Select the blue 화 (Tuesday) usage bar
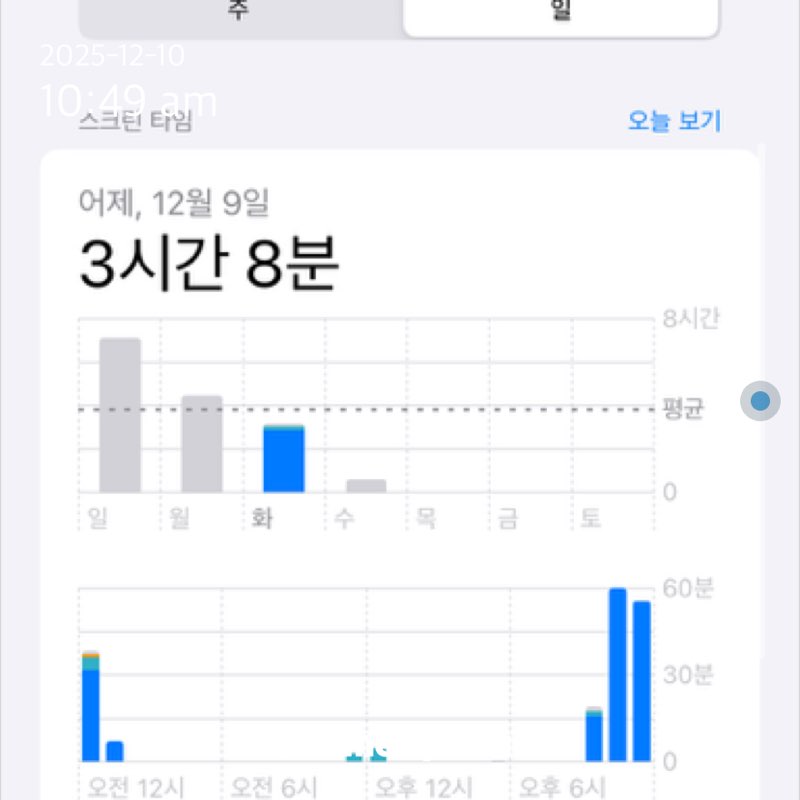The image size is (800, 800). click(283, 459)
